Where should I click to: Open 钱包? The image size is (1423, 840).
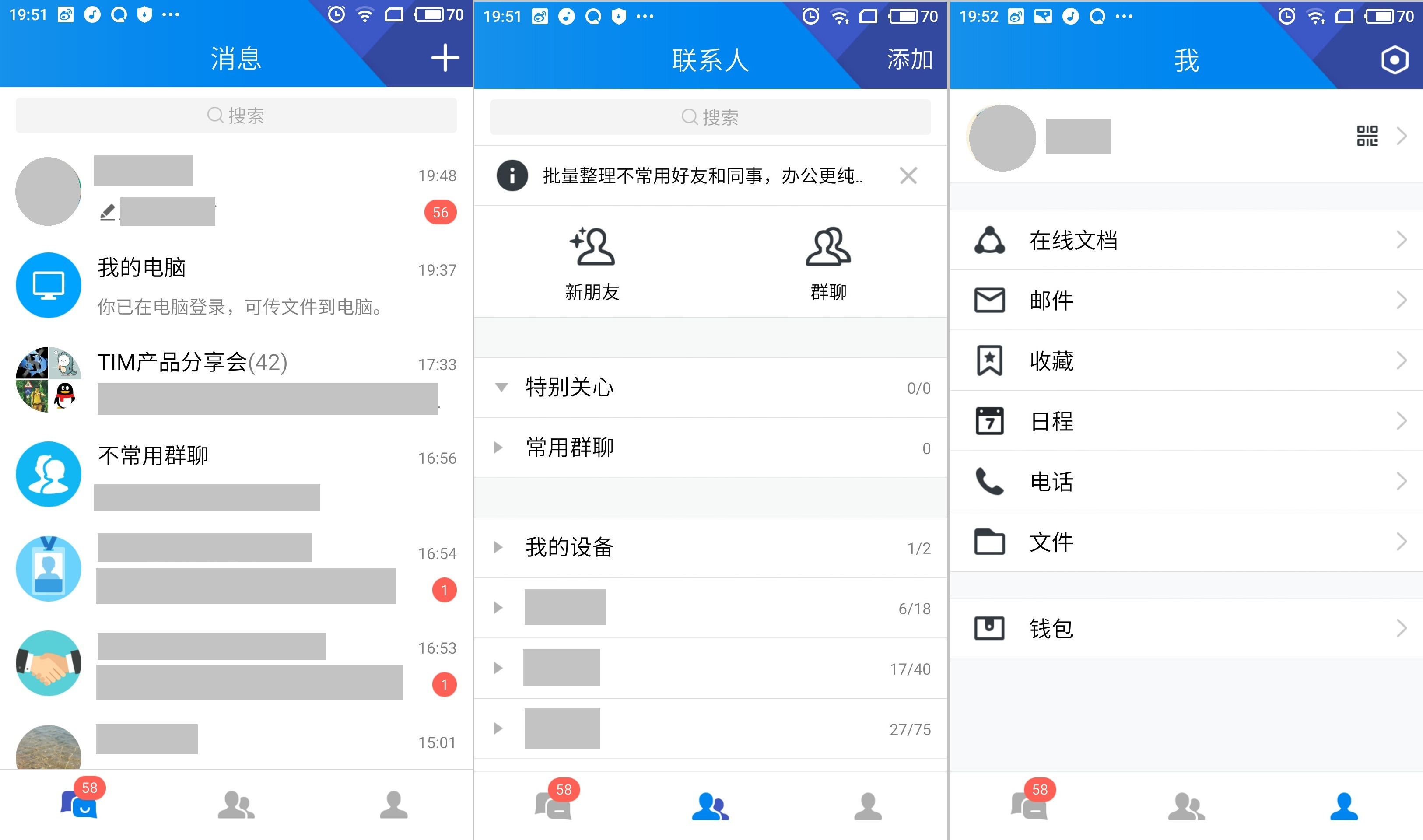pos(1186,628)
